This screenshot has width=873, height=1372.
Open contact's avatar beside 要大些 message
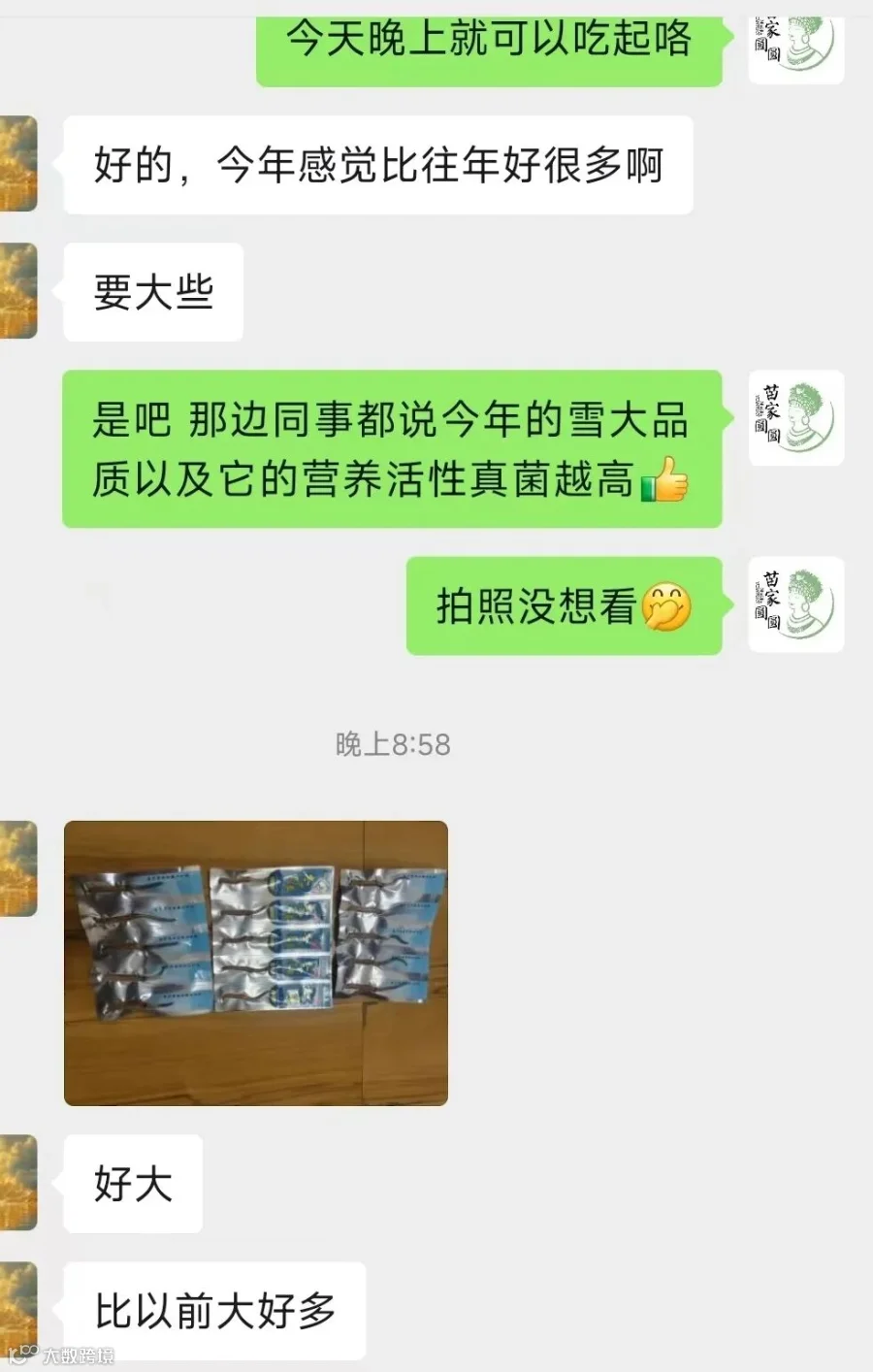pos(18,291)
